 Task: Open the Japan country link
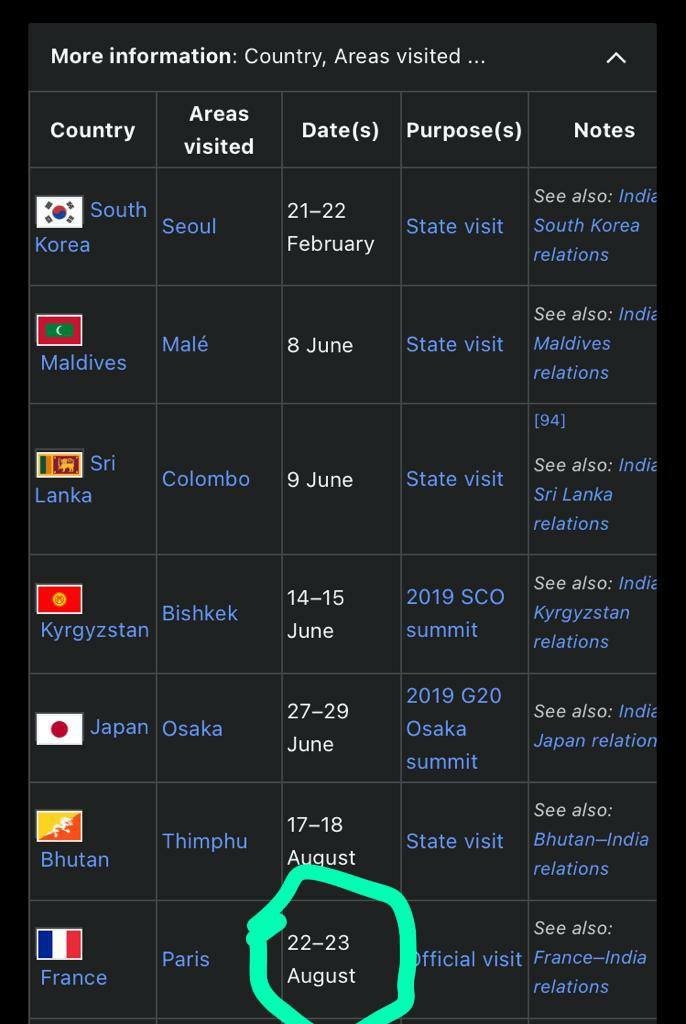click(119, 728)
